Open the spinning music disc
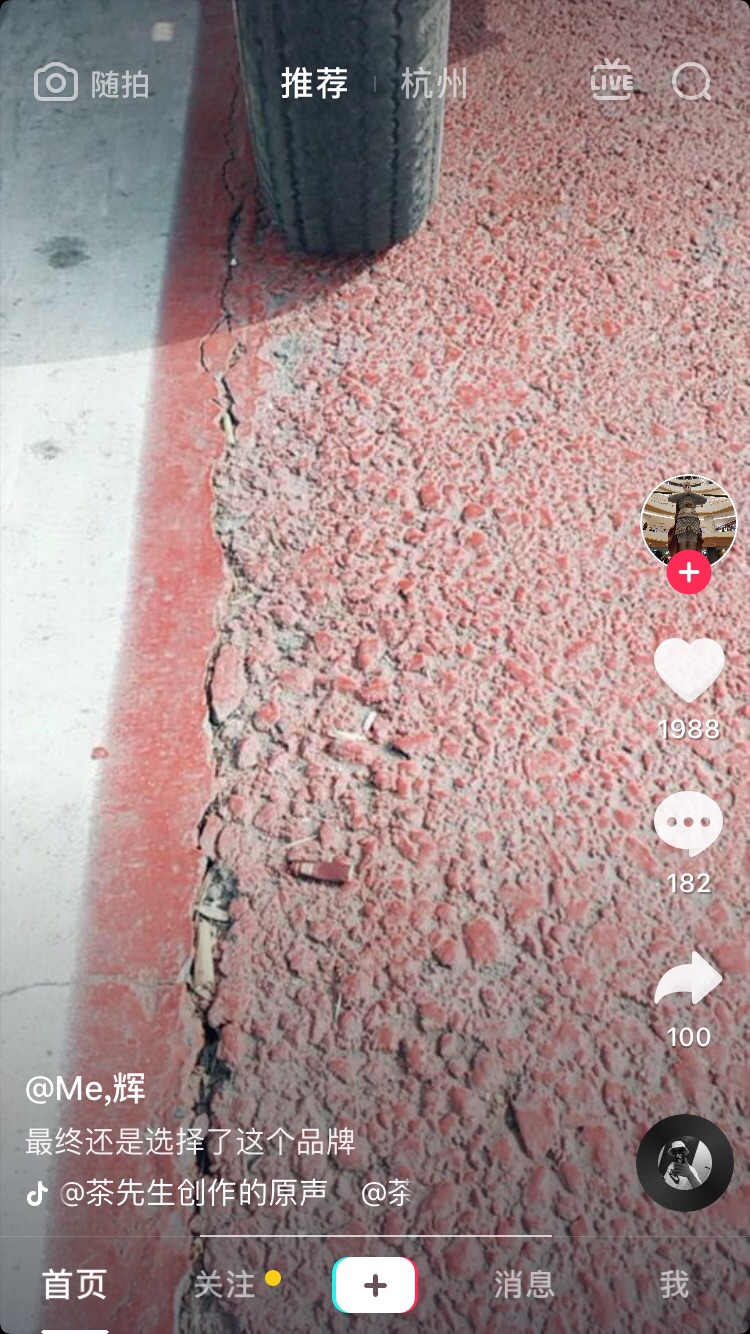Viewport: 750px width, 1334px height. coord(685,1163)
